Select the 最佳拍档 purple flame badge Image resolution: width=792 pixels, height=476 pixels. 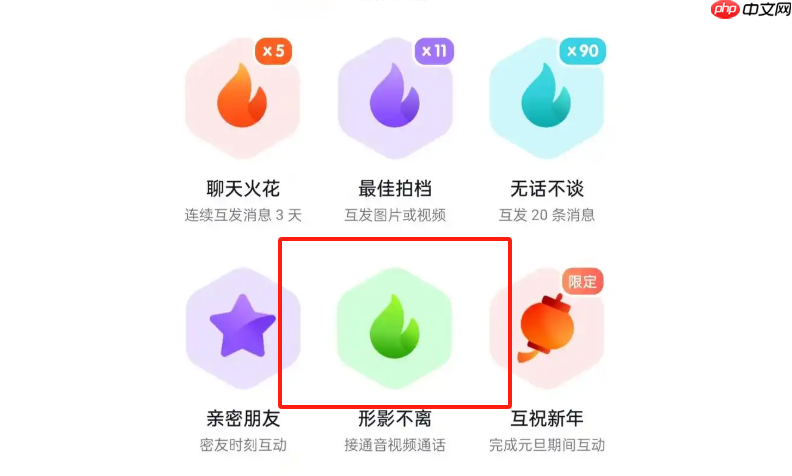pyautogui.click(x=395, y=97)
